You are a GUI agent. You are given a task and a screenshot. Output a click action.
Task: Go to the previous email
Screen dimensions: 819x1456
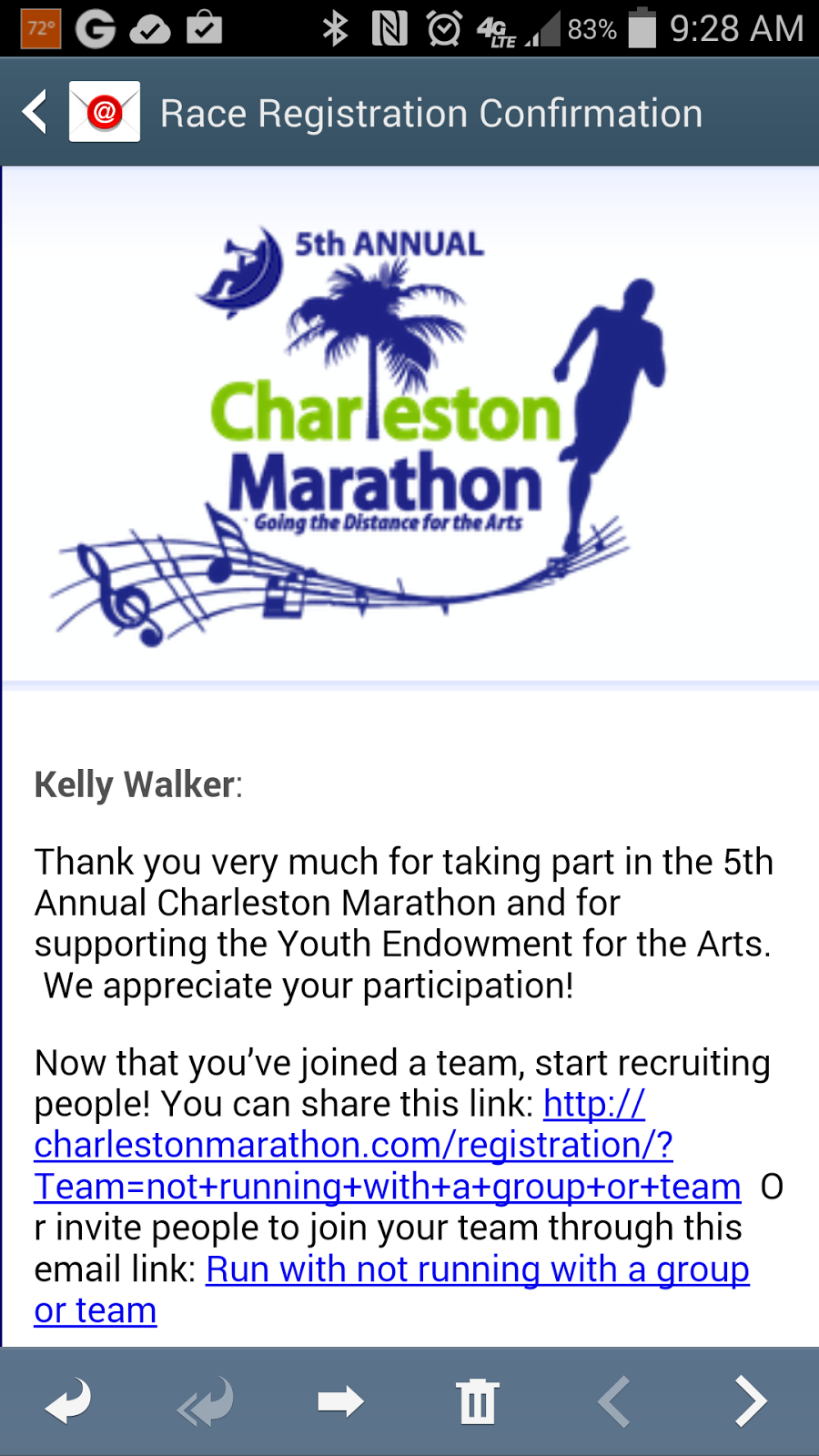coord(614,1401)
